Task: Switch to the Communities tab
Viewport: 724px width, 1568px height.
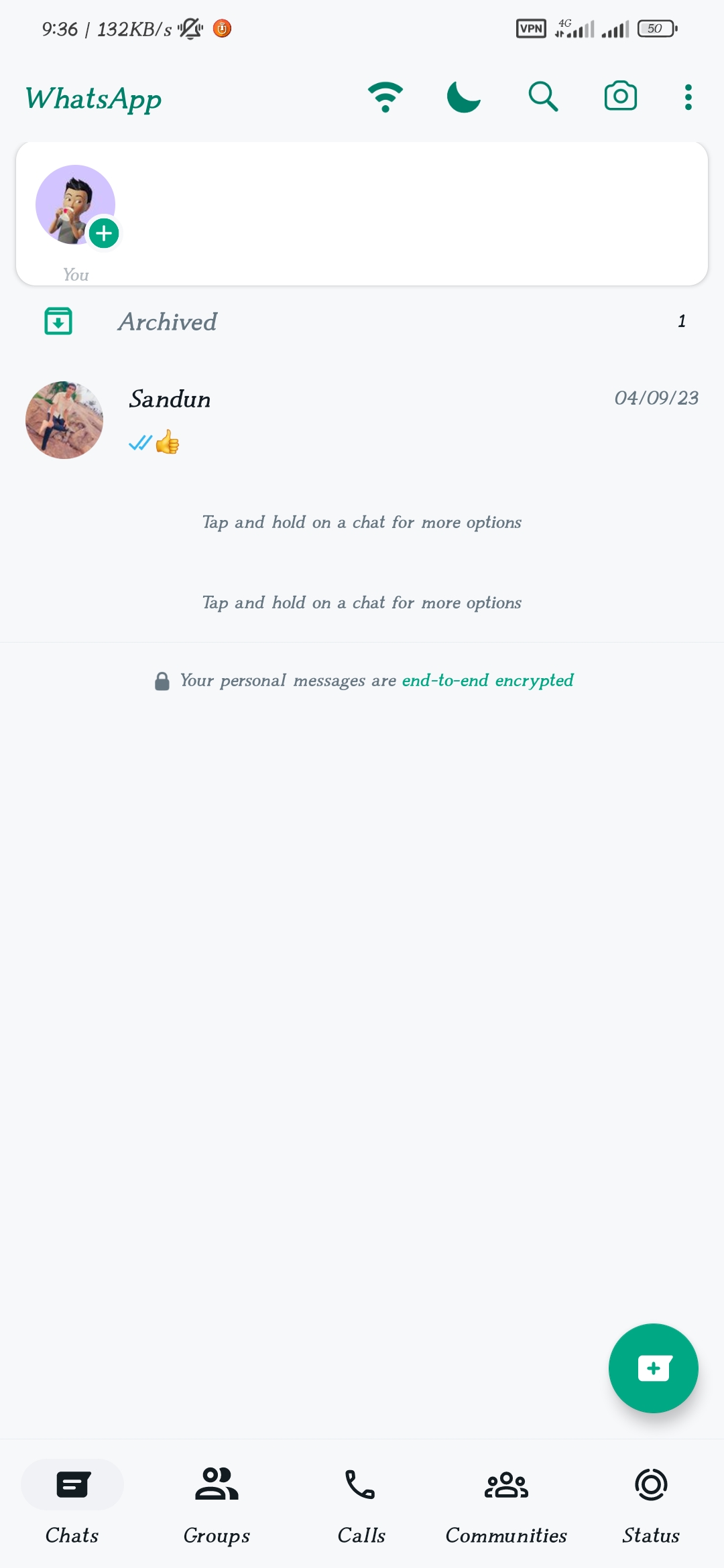Action: (x=506, y=1501)
